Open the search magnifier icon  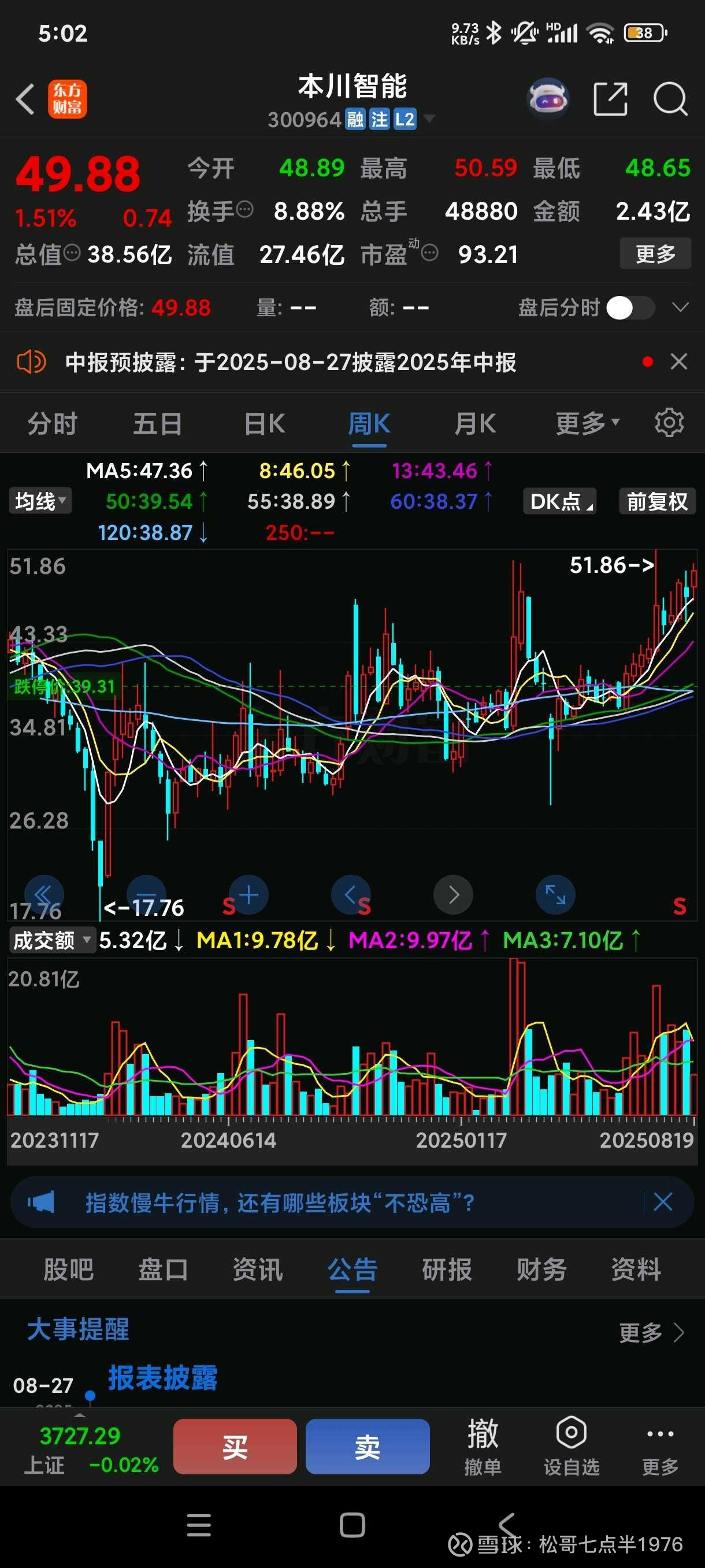670,99
